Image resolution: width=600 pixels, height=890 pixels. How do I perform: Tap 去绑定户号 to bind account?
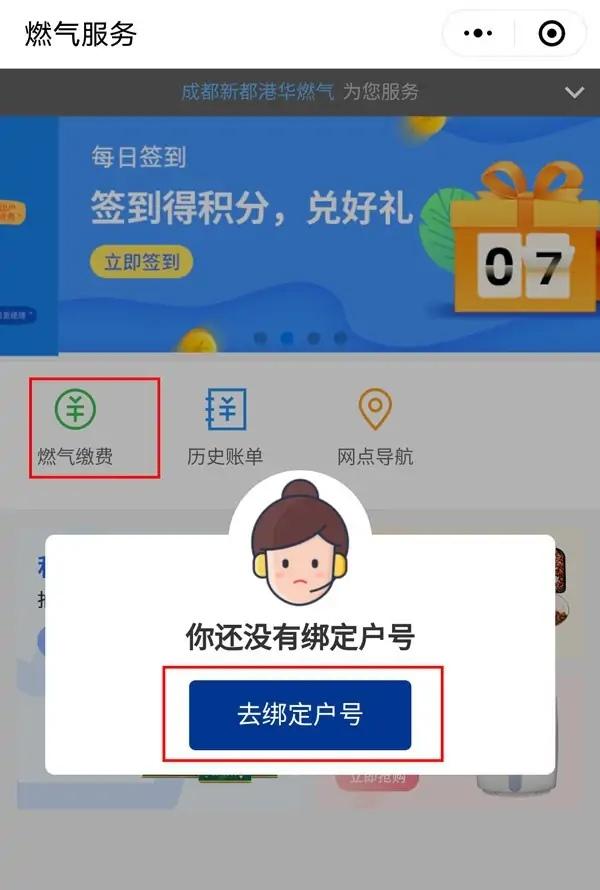coord(300,715)
